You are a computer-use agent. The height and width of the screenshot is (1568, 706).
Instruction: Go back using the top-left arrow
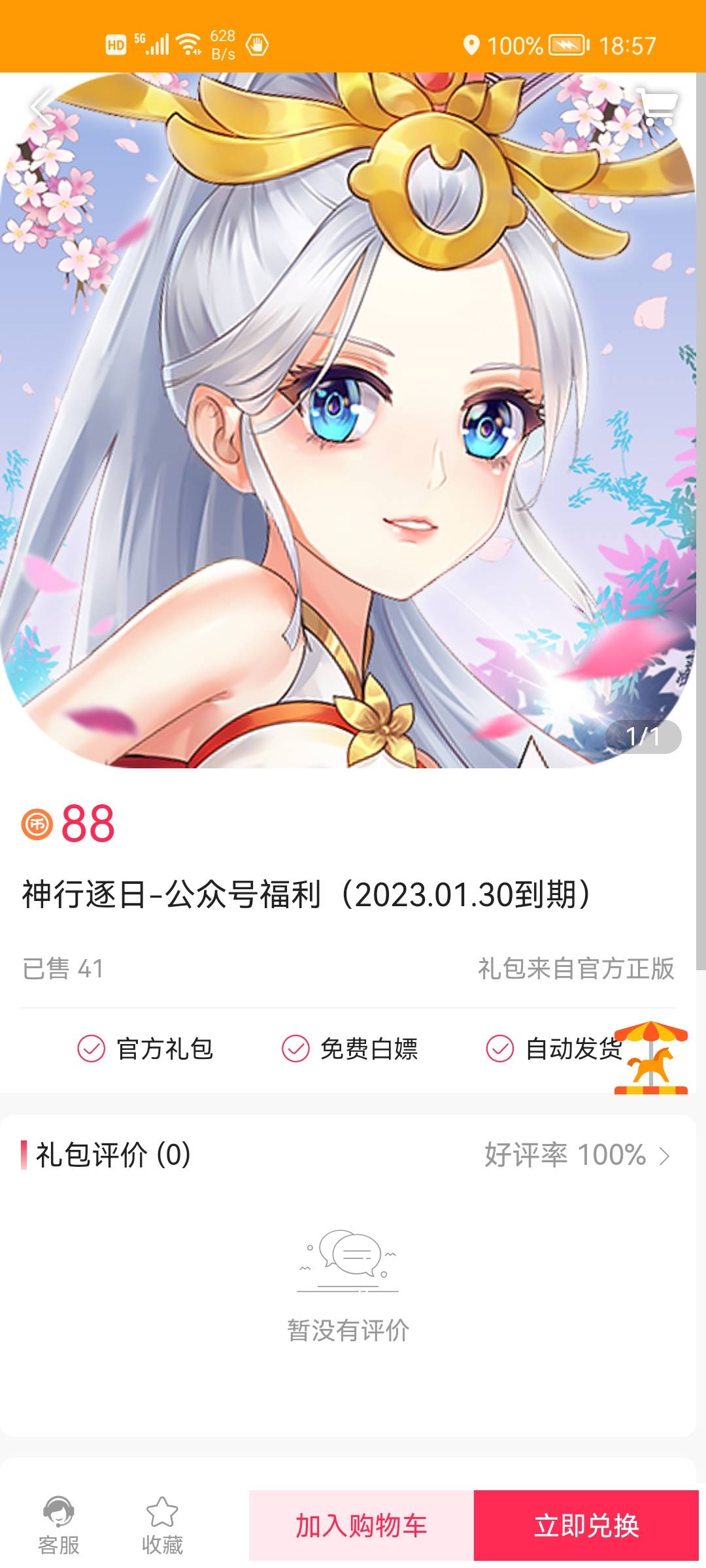click(43, 108)
